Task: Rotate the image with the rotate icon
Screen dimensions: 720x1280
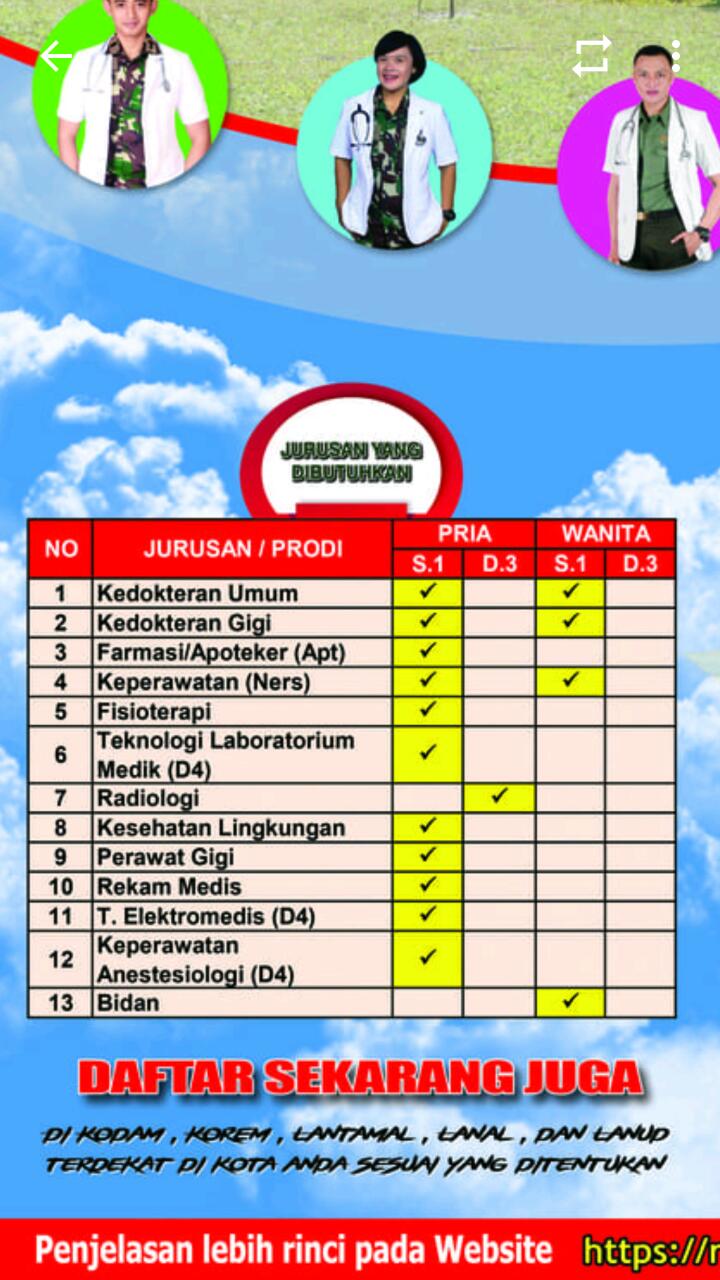Action: point(591,57)
